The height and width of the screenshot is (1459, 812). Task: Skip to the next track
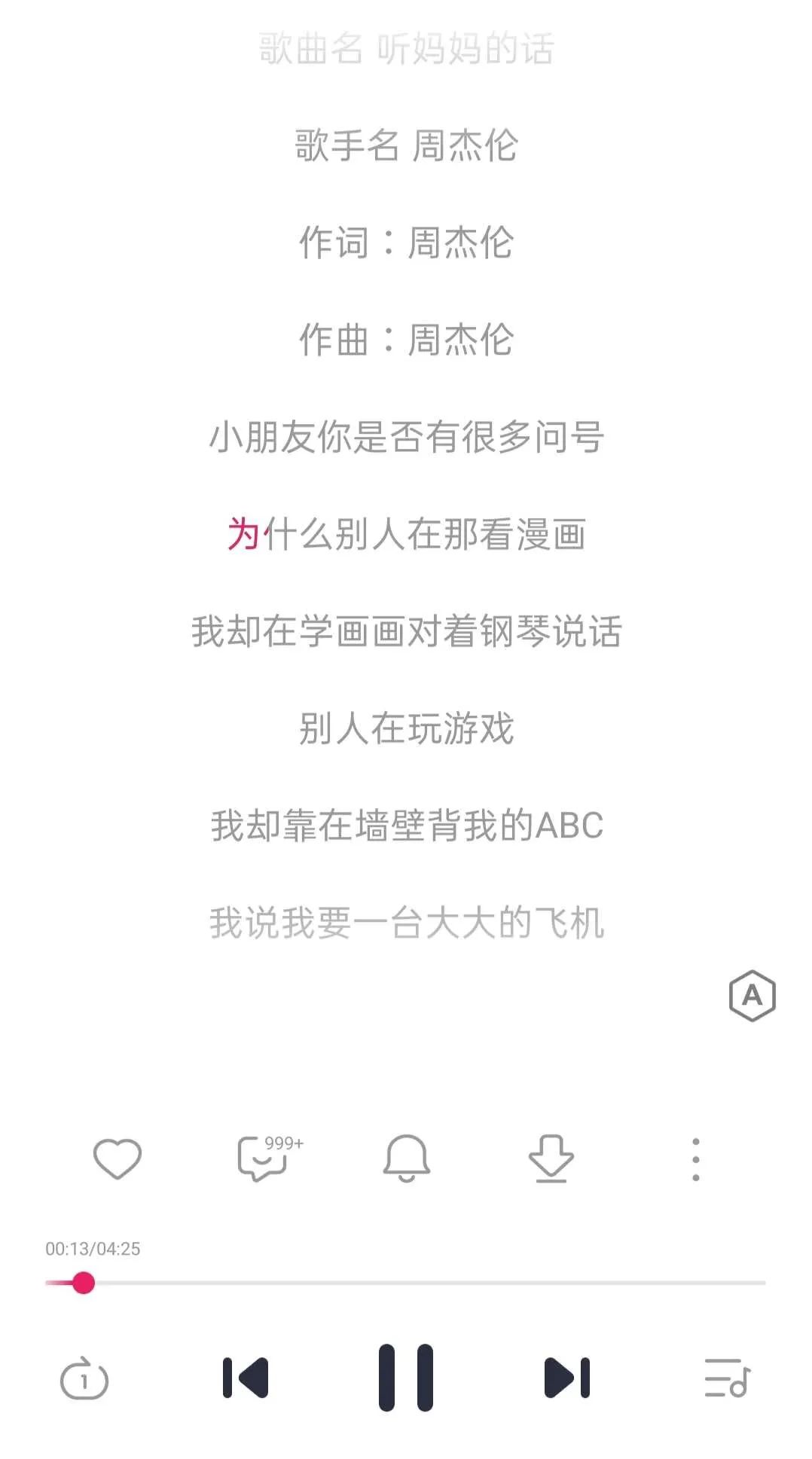566,1378
